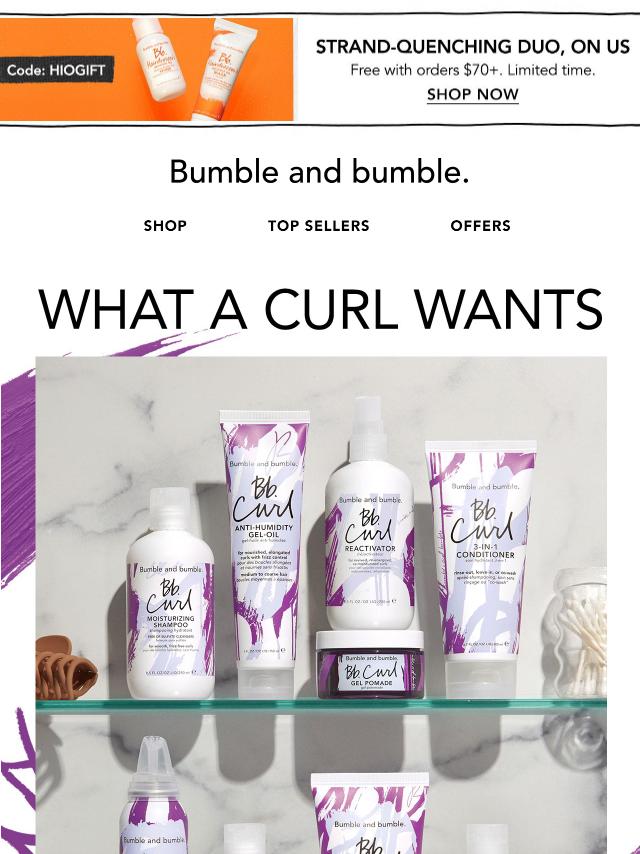
Task: Open the Bumble and bumble homepage header
Action: tap(319, 172)
